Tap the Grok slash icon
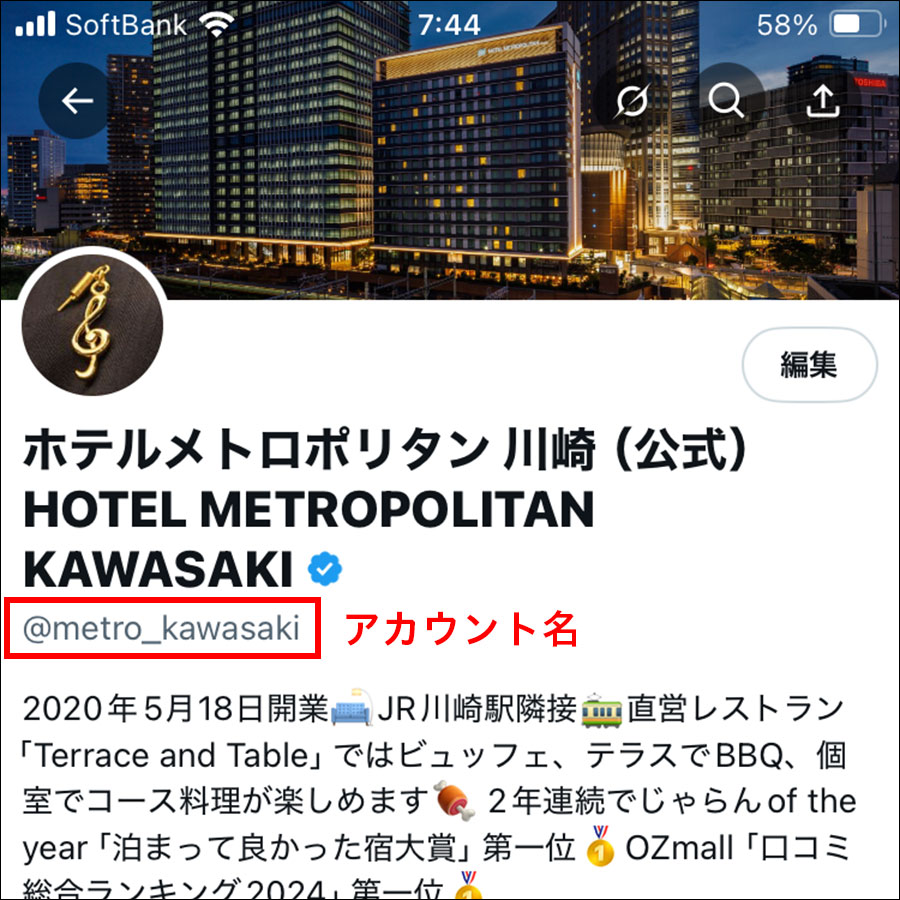The width and height of the screenshot is (900, 900). point(632,101)
